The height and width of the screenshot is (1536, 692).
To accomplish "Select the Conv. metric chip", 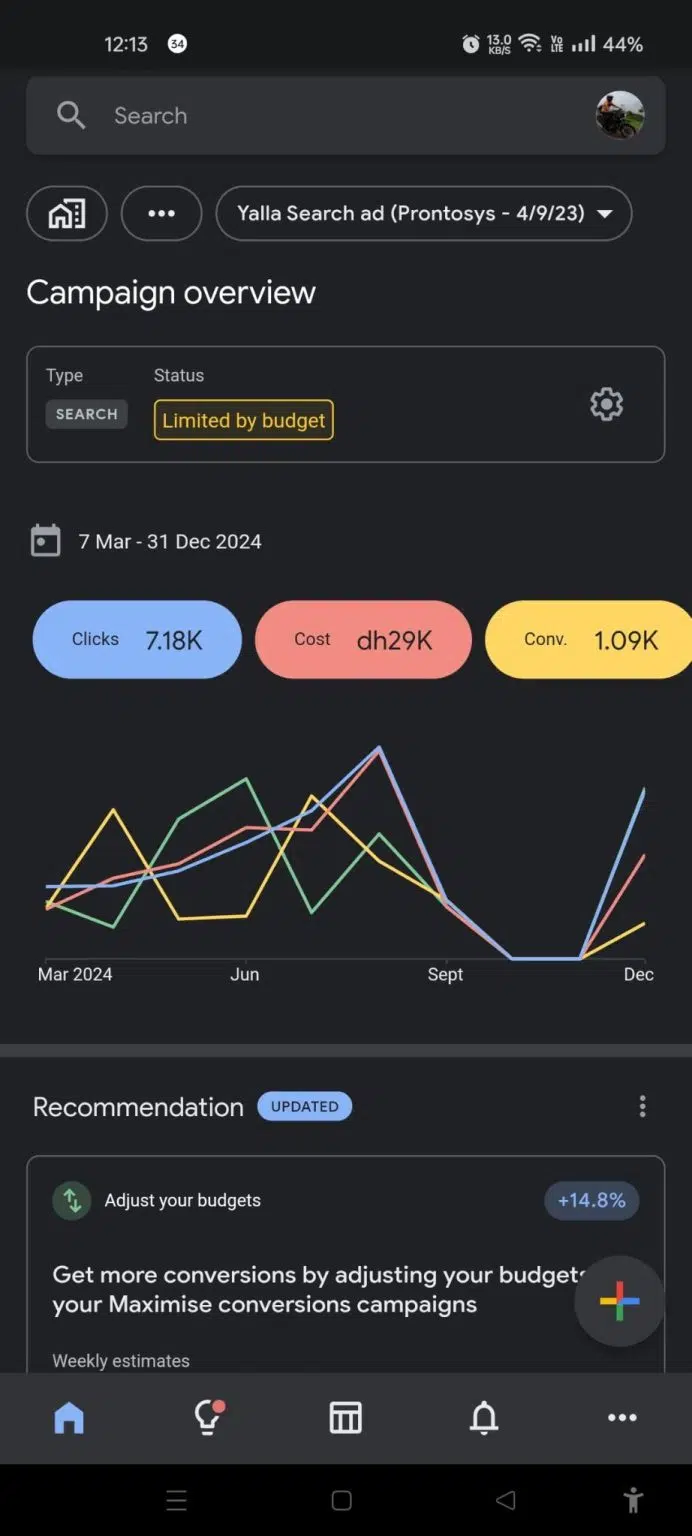I will 590,640.
